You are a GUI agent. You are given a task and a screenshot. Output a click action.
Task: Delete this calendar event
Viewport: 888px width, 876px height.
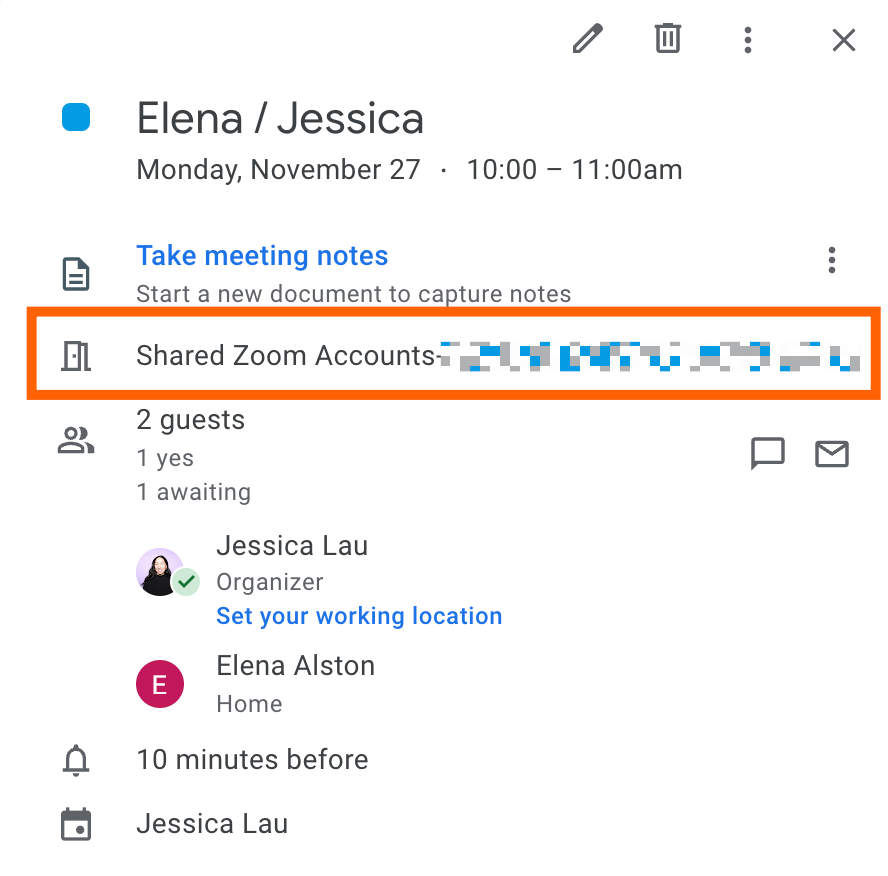coord(668,40)
